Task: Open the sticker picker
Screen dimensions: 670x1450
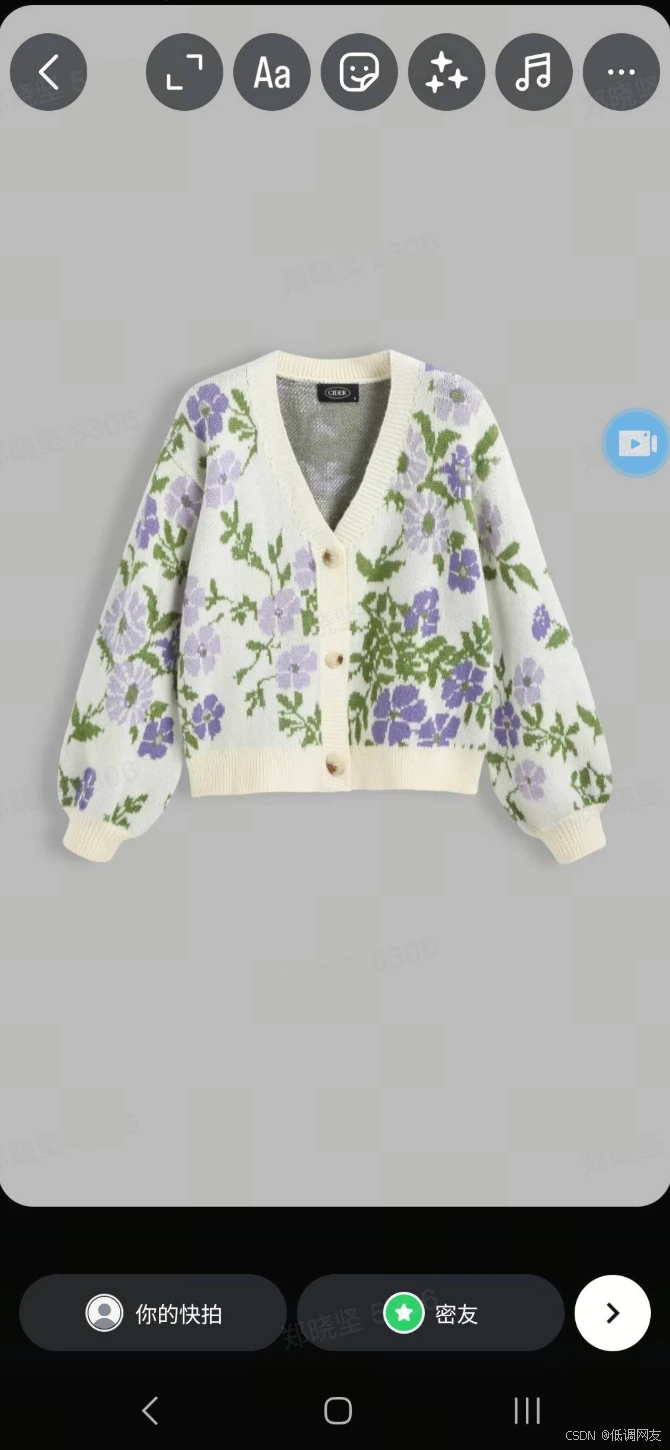Action: coord(359,72)
